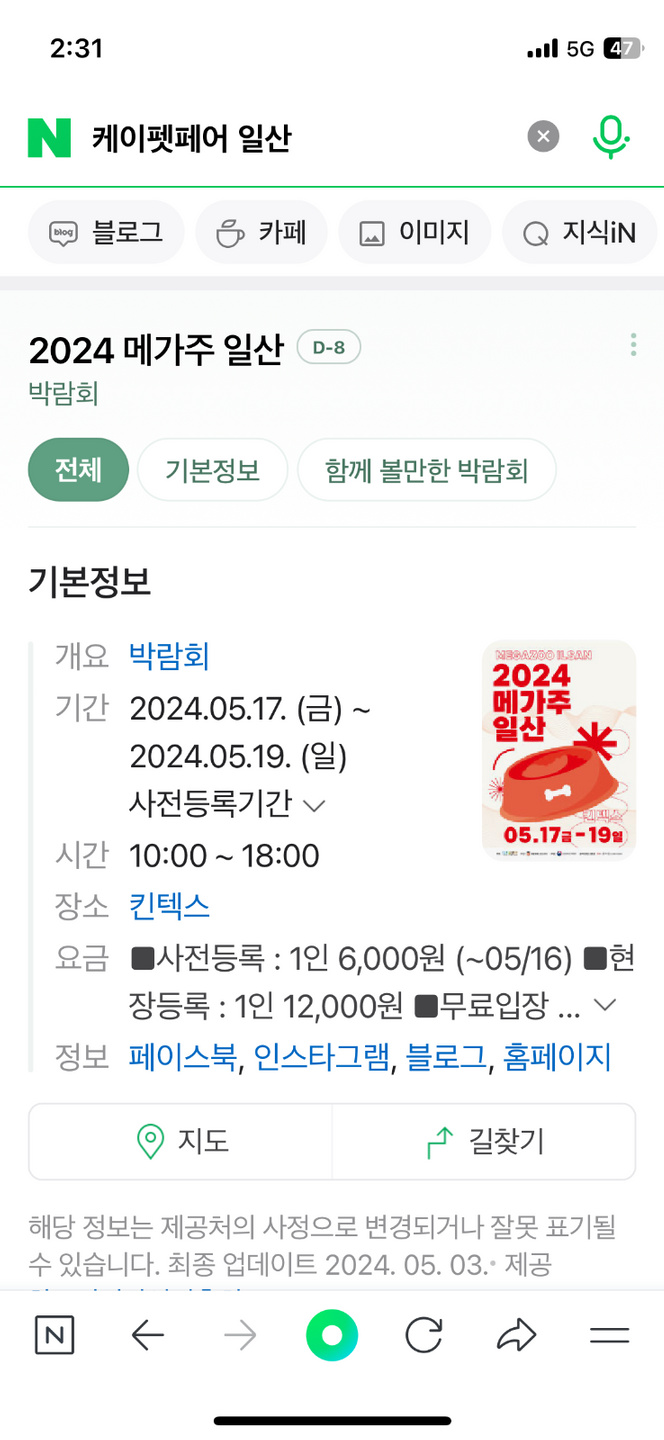Image resolution: width=664 pixels, height=1440 pixels.
Task: Open the 인스타그램 link
Action: [321, 1057]
